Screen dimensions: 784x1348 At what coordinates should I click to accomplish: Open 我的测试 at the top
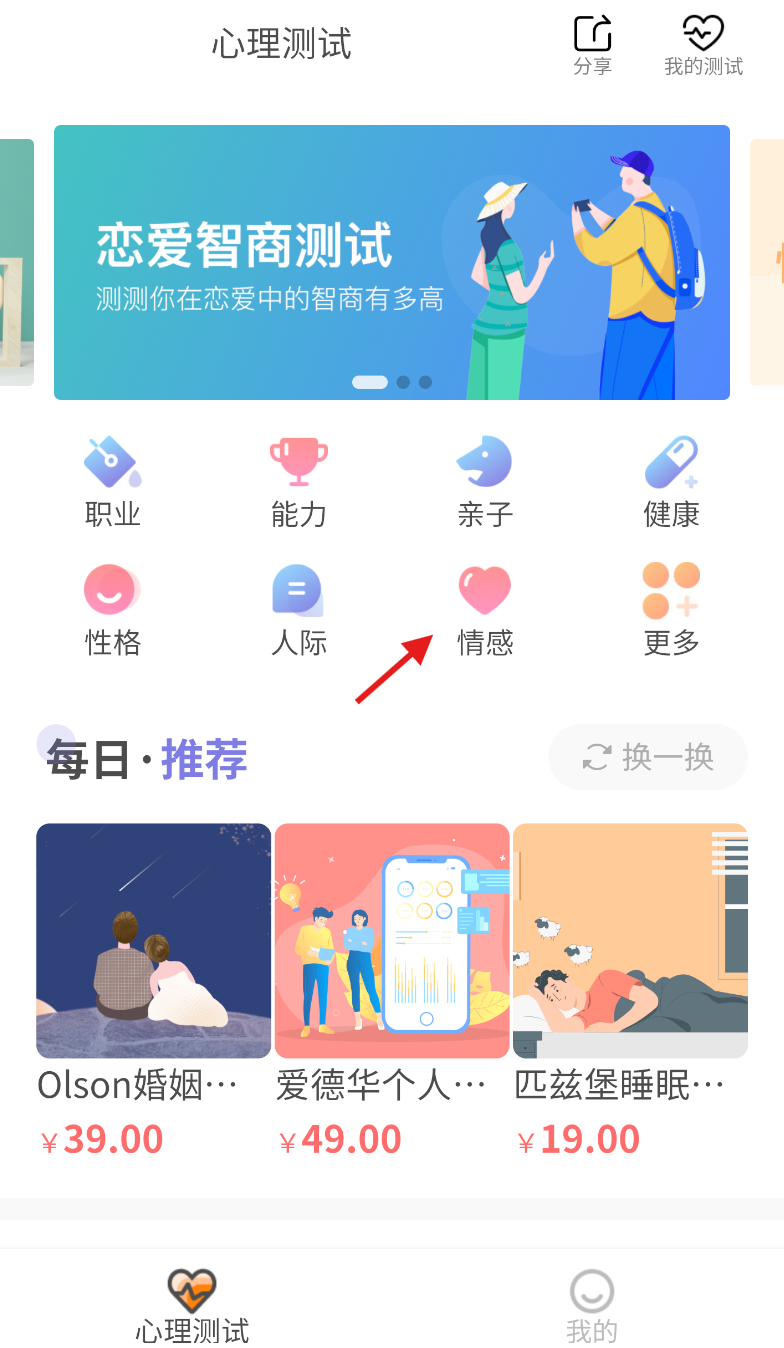pos(703,45)
